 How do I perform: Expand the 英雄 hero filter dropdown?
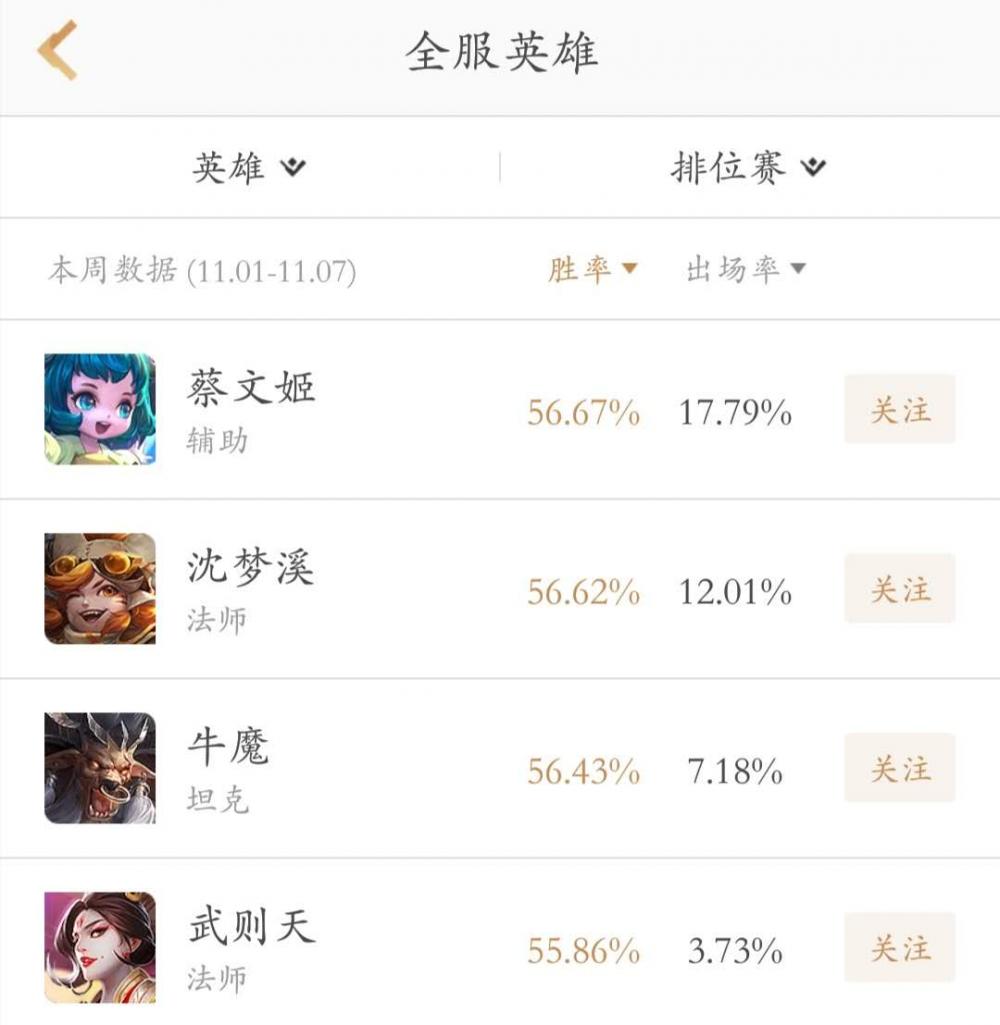pos(243,168)
